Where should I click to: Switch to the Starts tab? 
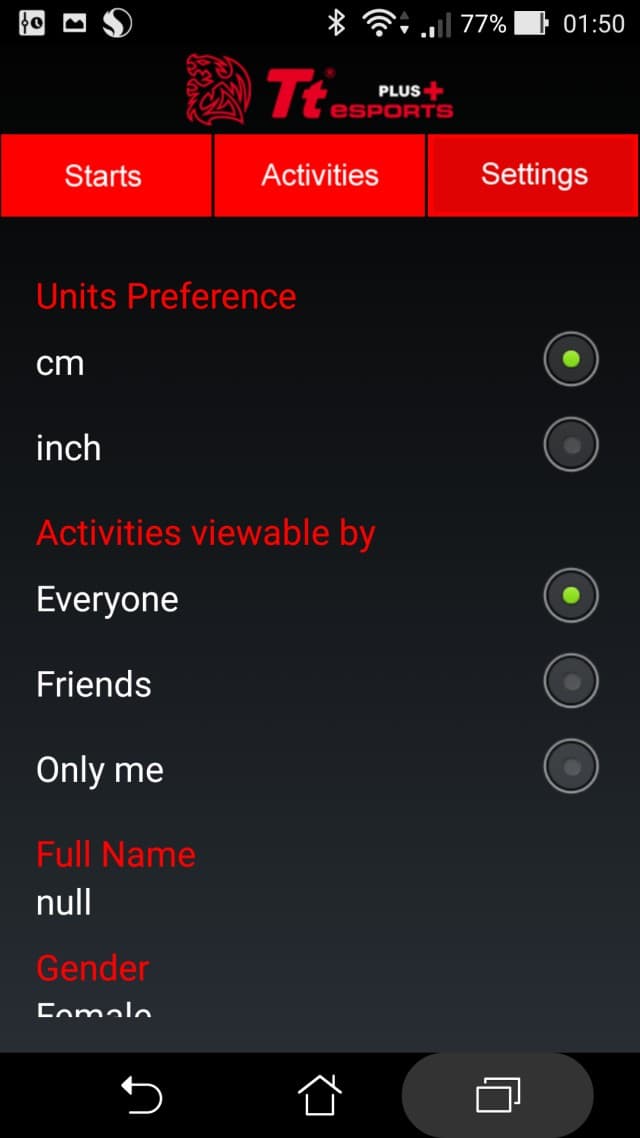(x=104, y=176)
